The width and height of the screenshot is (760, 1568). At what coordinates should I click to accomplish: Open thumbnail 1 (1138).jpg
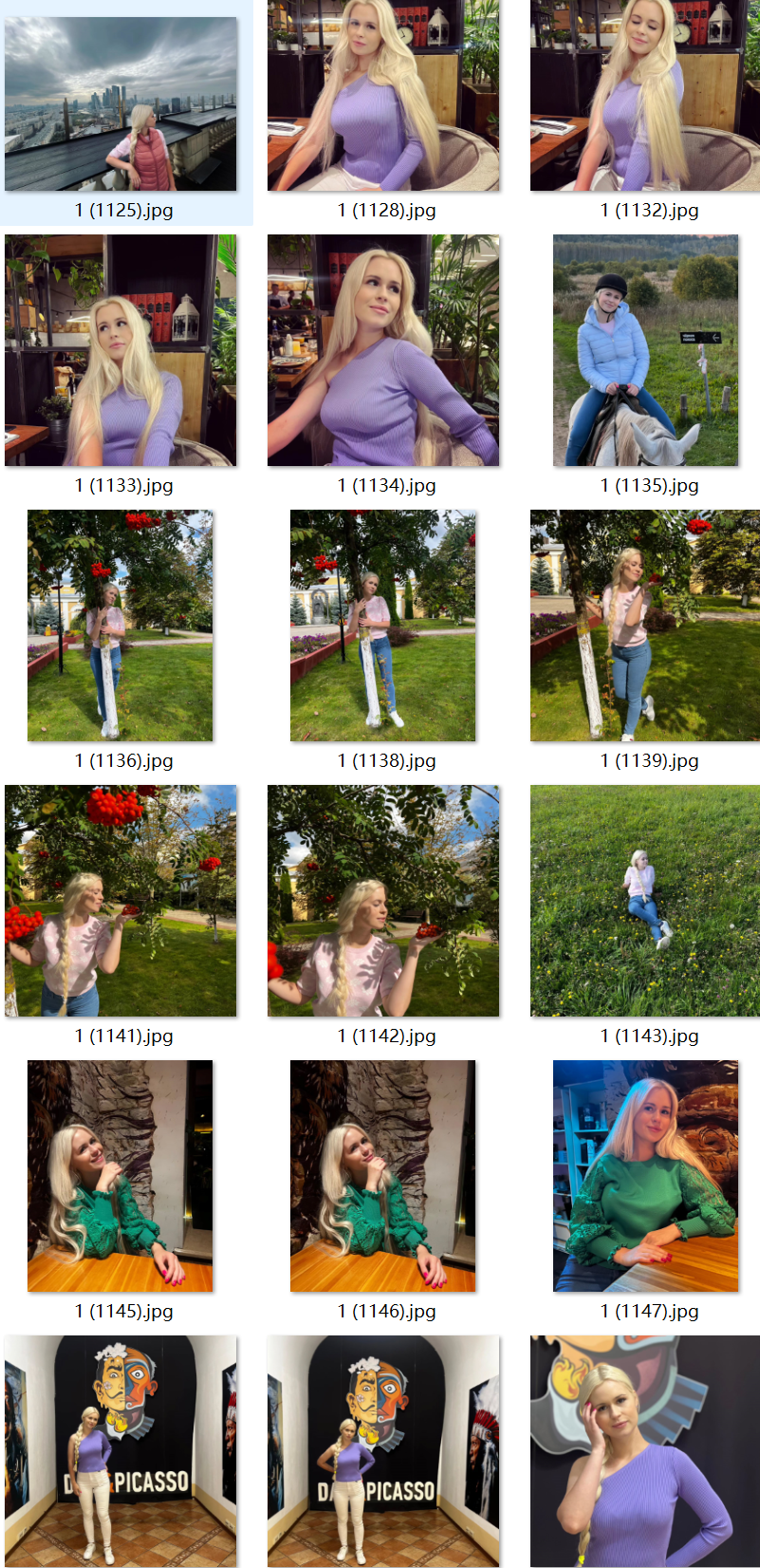[x=383, y=625]
